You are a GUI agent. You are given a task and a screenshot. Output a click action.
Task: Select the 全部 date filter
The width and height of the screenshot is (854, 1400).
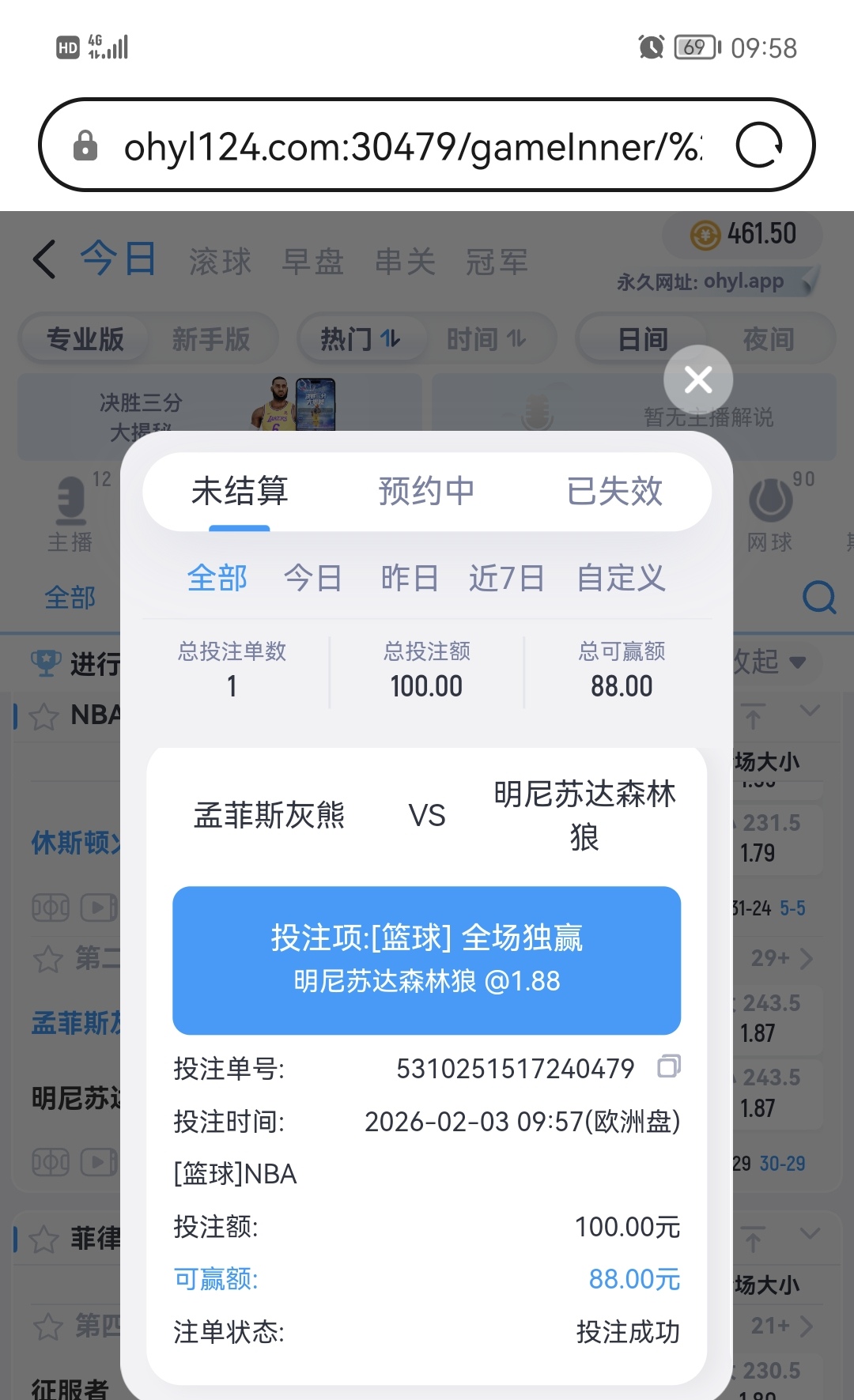(217, 578)
